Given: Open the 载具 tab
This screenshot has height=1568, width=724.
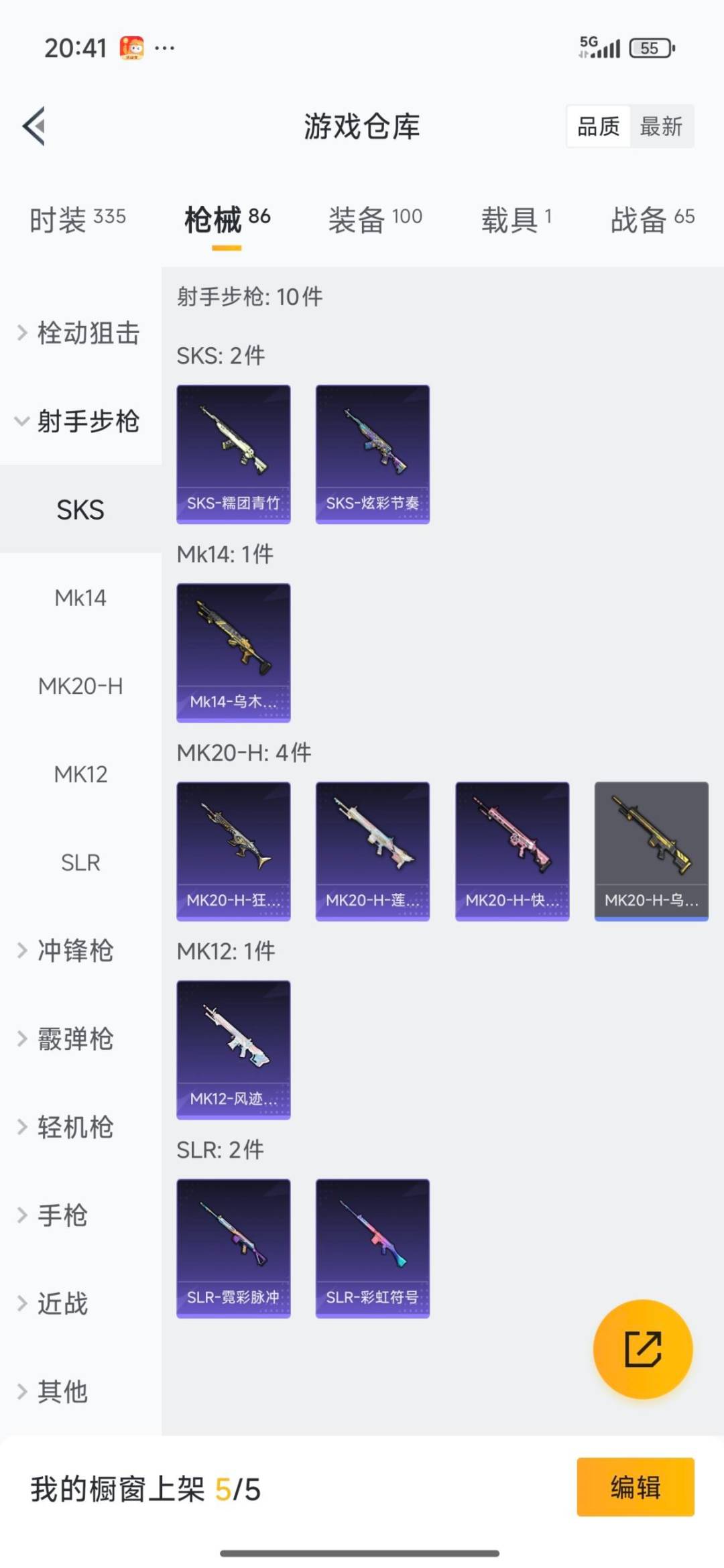Looking at the screenshot, I should pos(516,219).
